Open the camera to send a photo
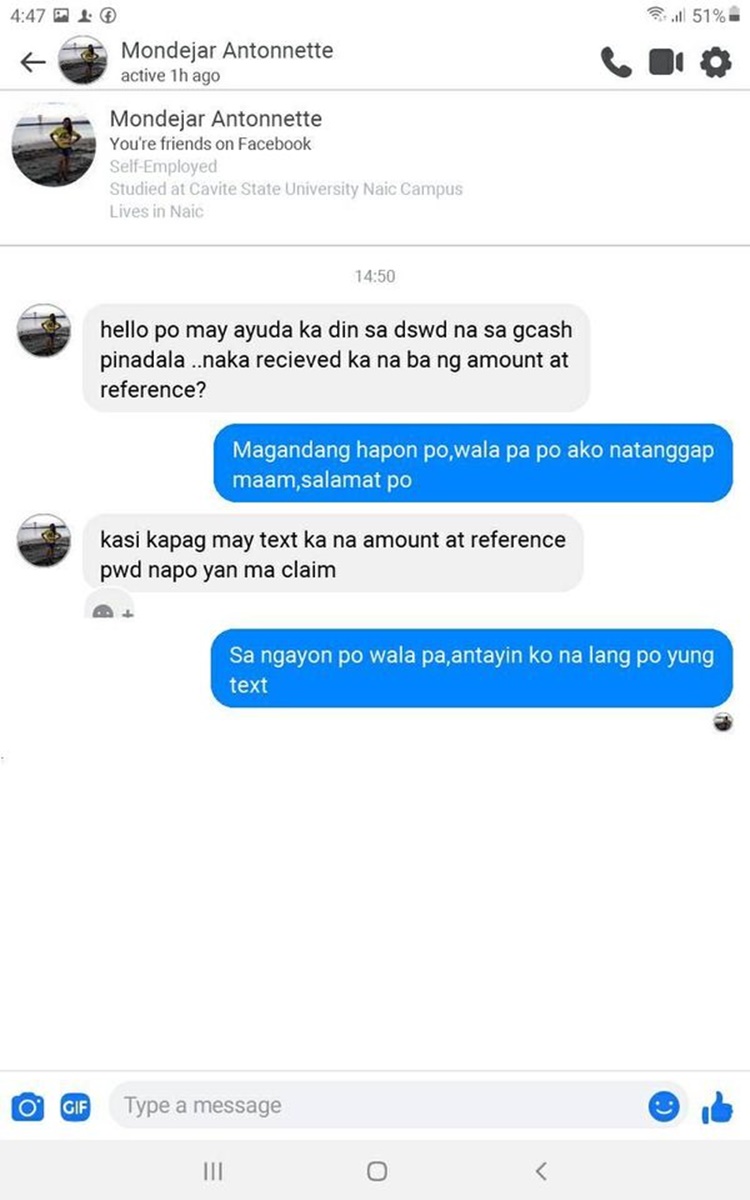 (x=28, y=1107)
